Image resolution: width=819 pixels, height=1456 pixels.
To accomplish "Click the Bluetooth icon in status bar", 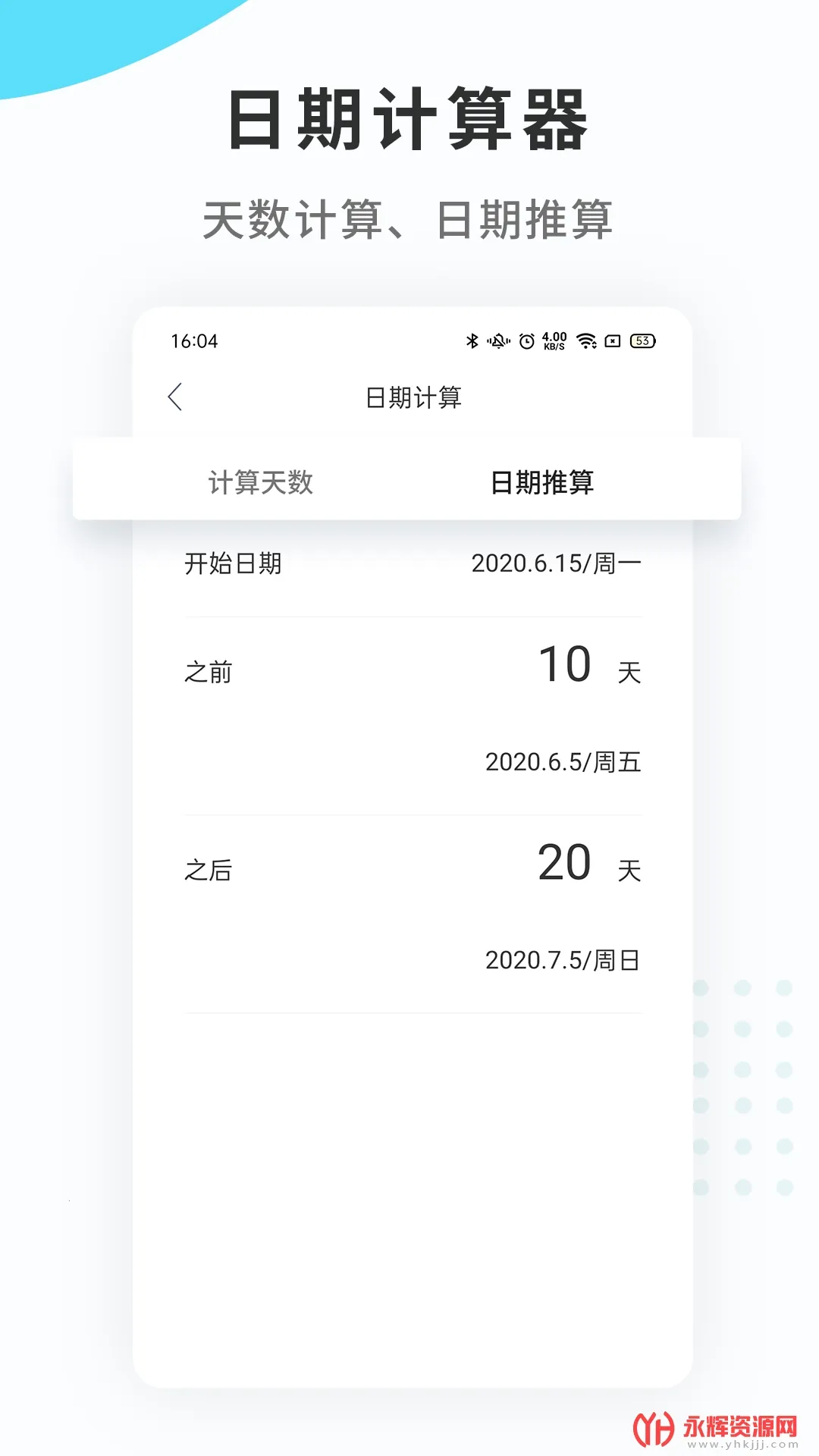I will tap(472, 340).
